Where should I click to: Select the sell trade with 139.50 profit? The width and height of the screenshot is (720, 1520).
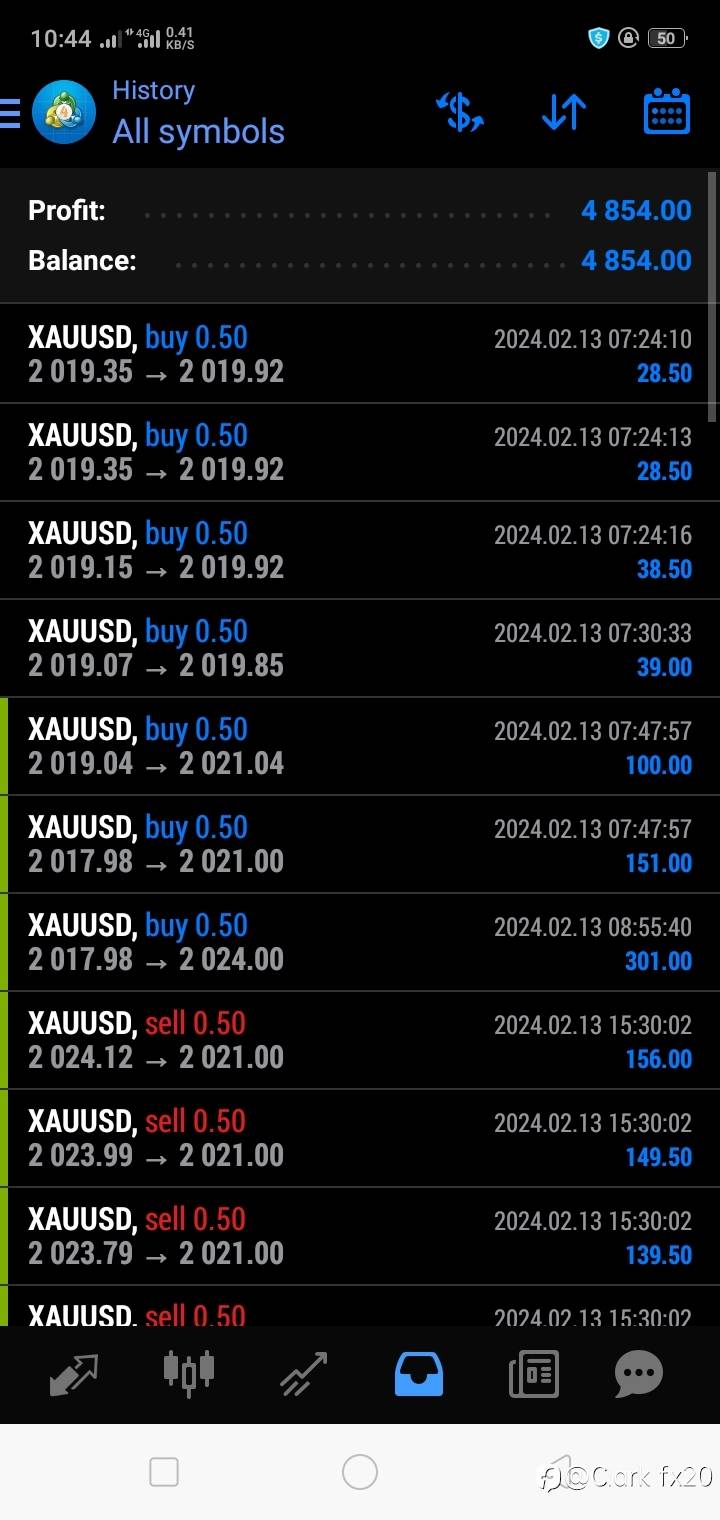coord(360,1236)
